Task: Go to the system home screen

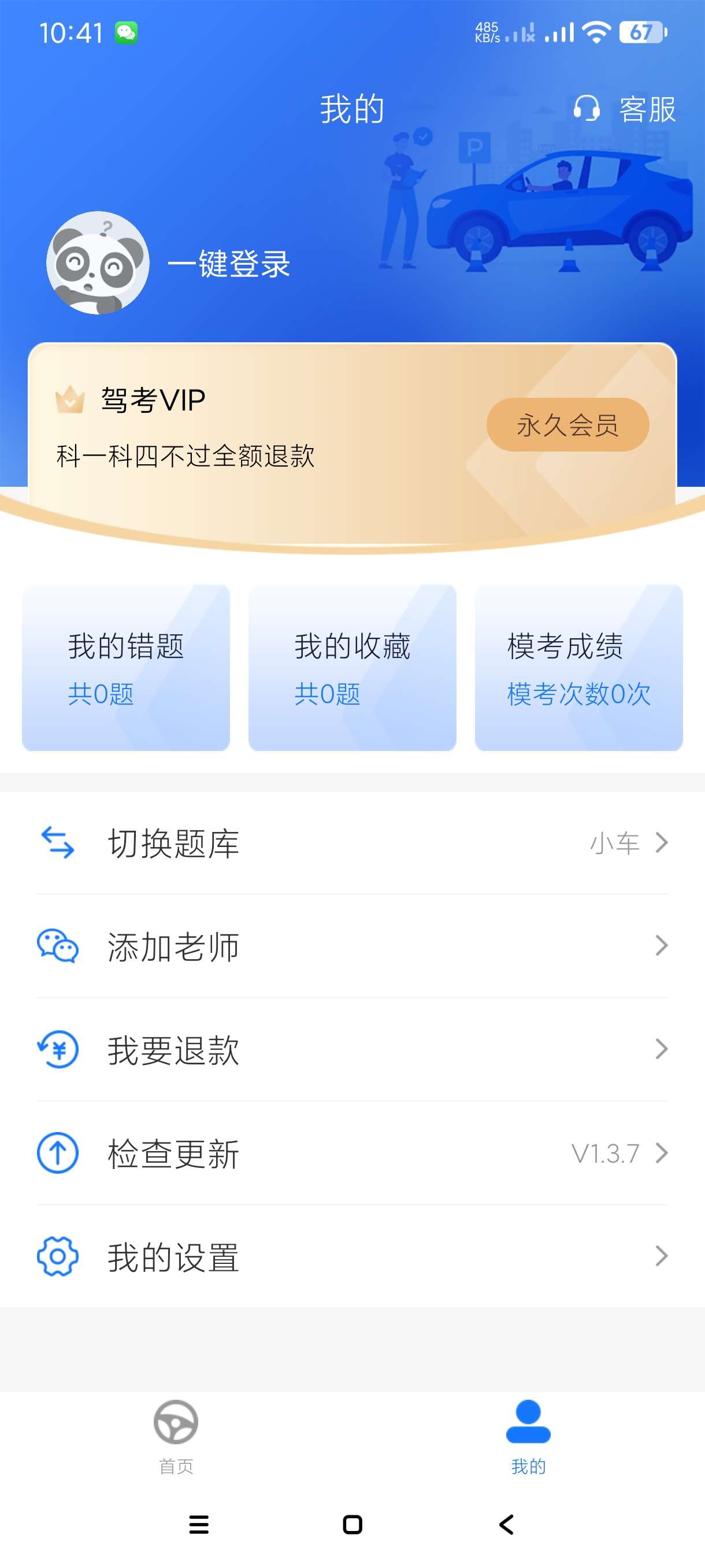Action: click(352, 1524)
